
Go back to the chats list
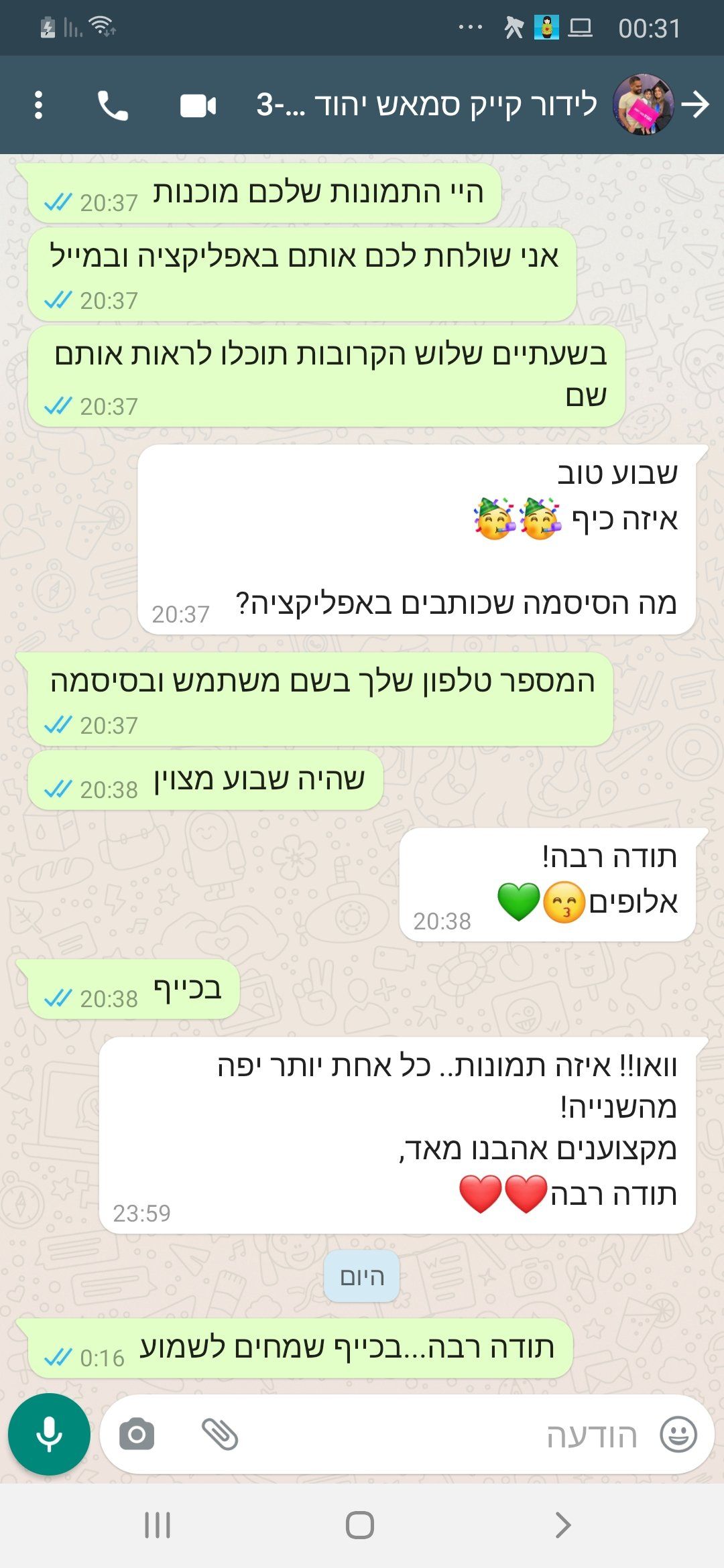pyautogui.click(x=696, y=105)
